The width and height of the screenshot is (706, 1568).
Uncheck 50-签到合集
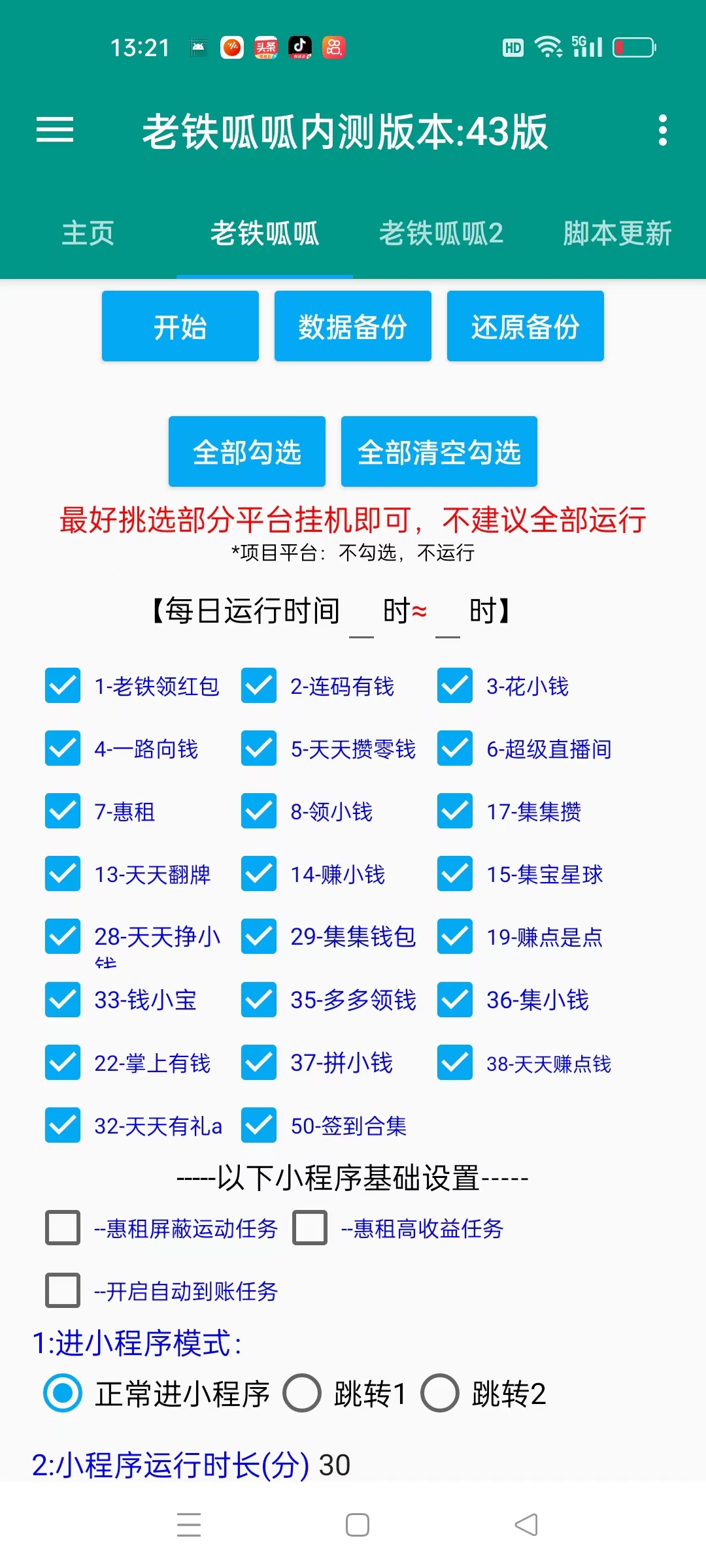click(259, 1125)
